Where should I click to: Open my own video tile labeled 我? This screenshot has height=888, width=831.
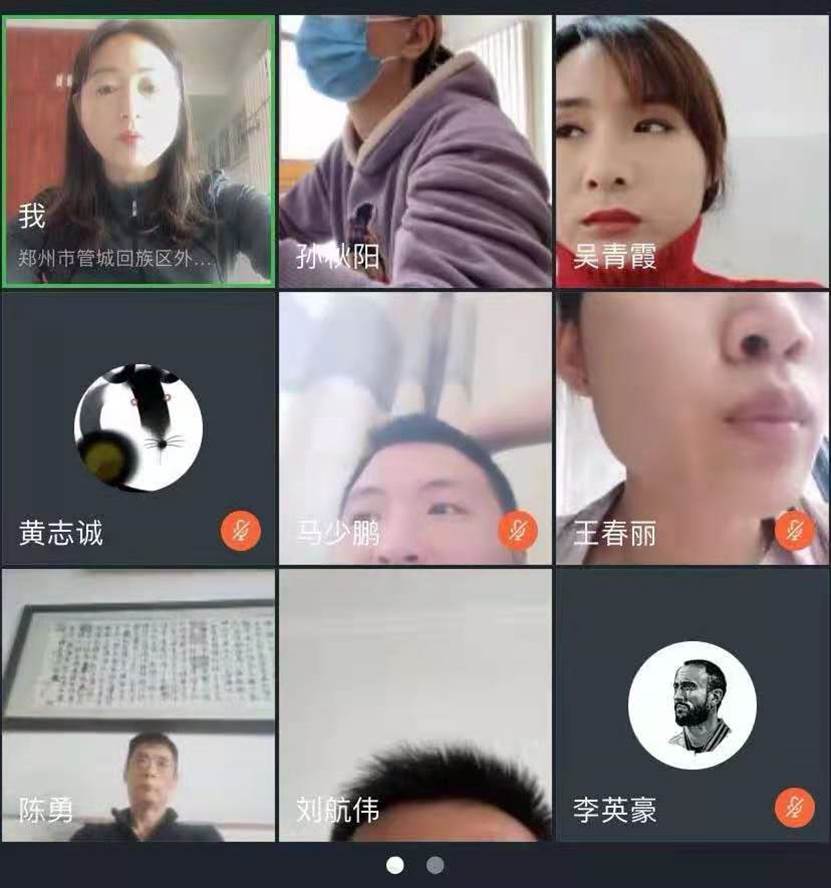pos(139,150)
